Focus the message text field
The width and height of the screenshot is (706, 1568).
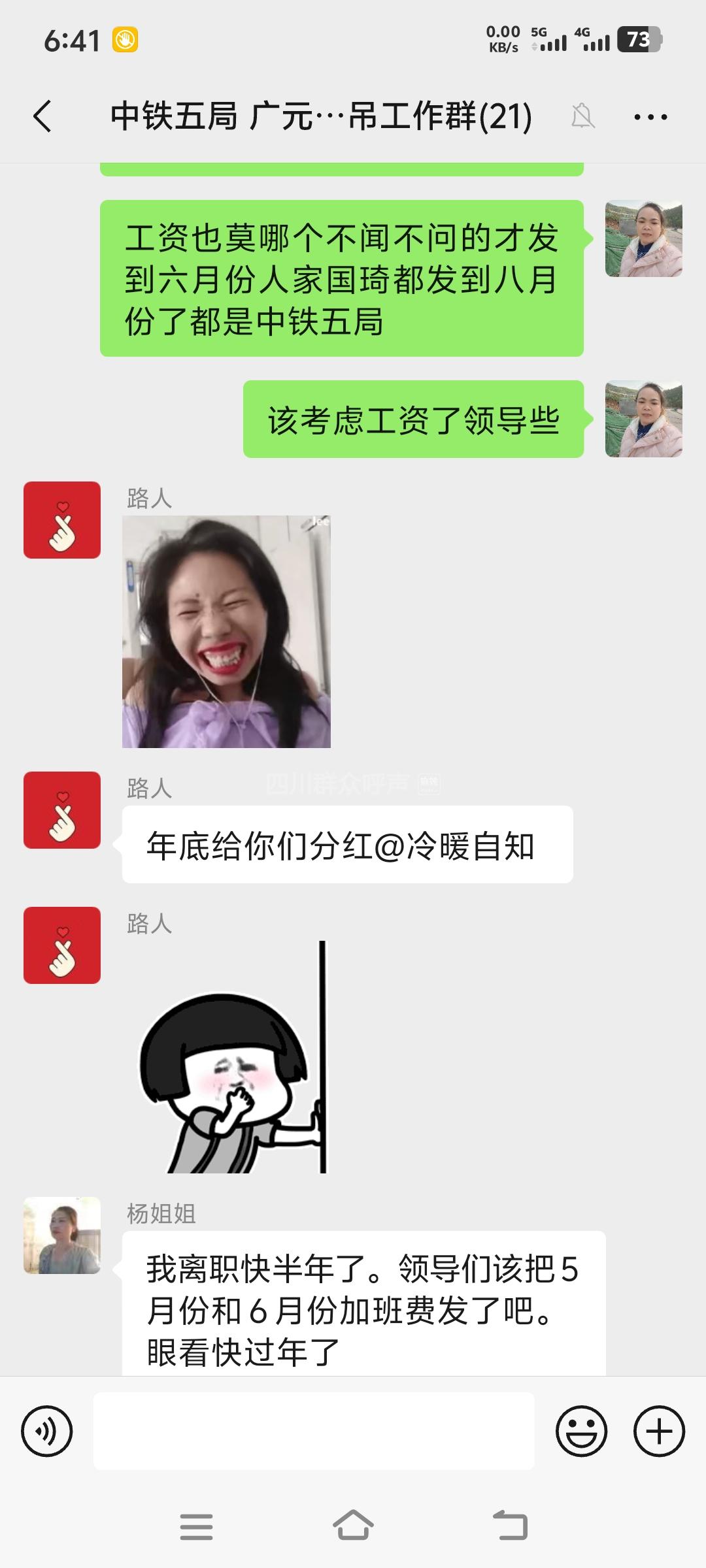pos(314,1431)
